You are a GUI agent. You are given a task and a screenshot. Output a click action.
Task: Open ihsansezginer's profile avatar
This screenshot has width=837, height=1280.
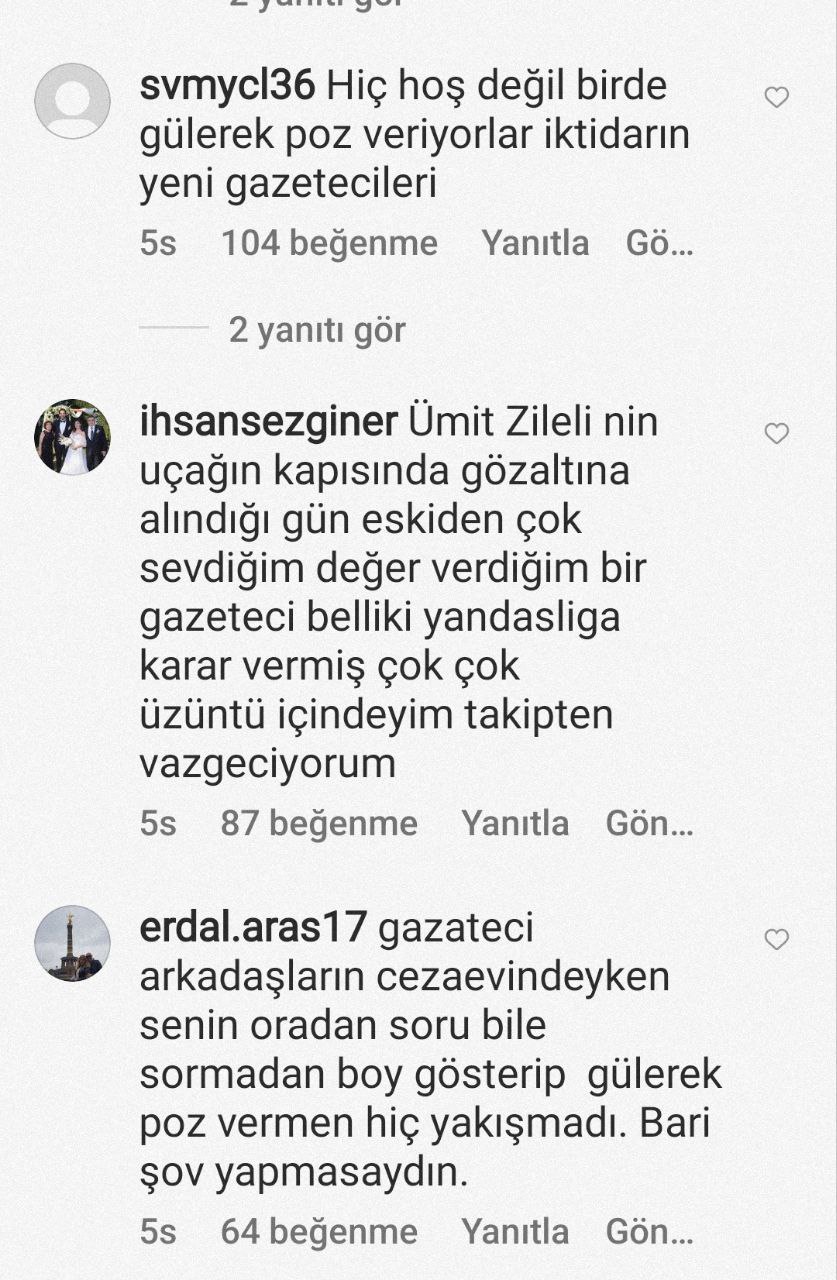pyautogui.click(x=72, y=437)
